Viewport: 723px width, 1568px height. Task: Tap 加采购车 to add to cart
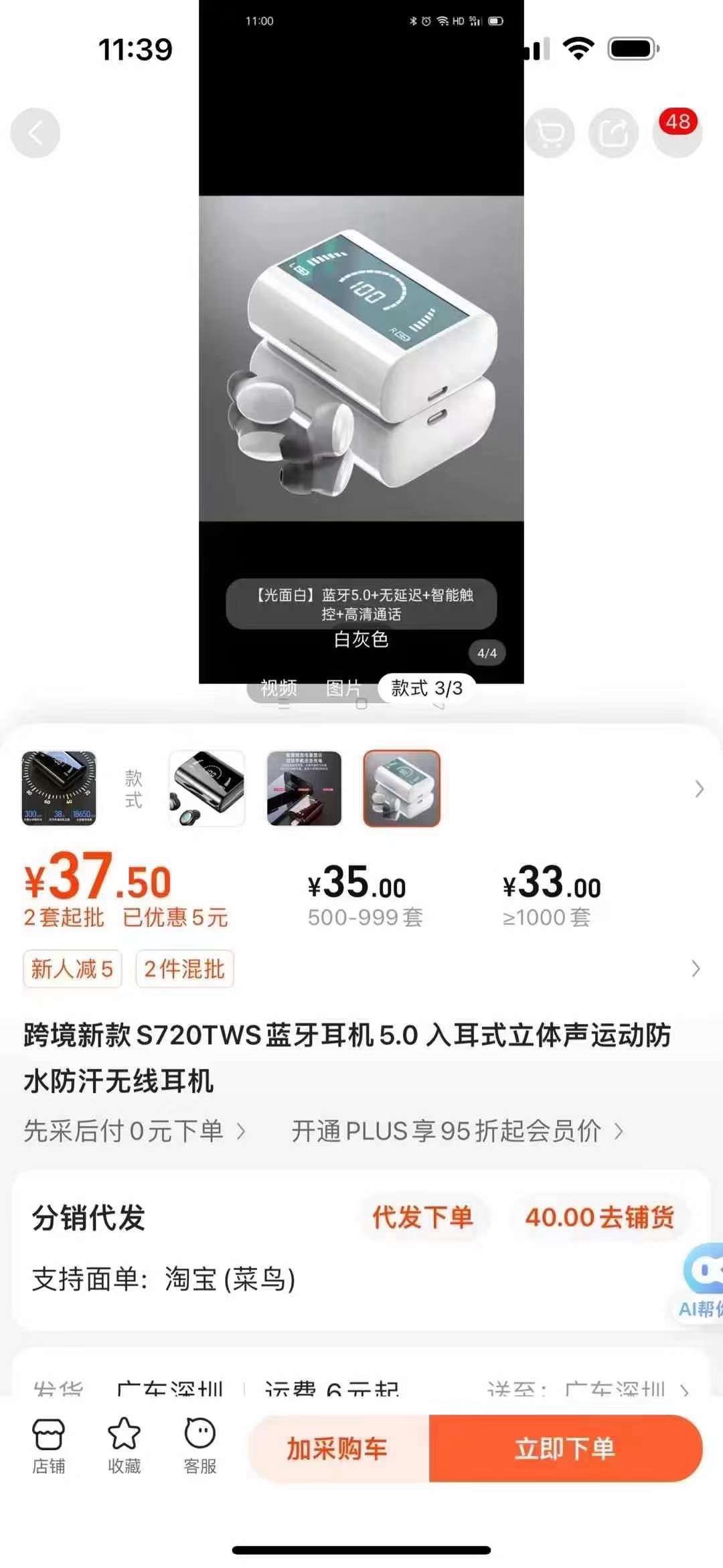tap(337, 1448)
